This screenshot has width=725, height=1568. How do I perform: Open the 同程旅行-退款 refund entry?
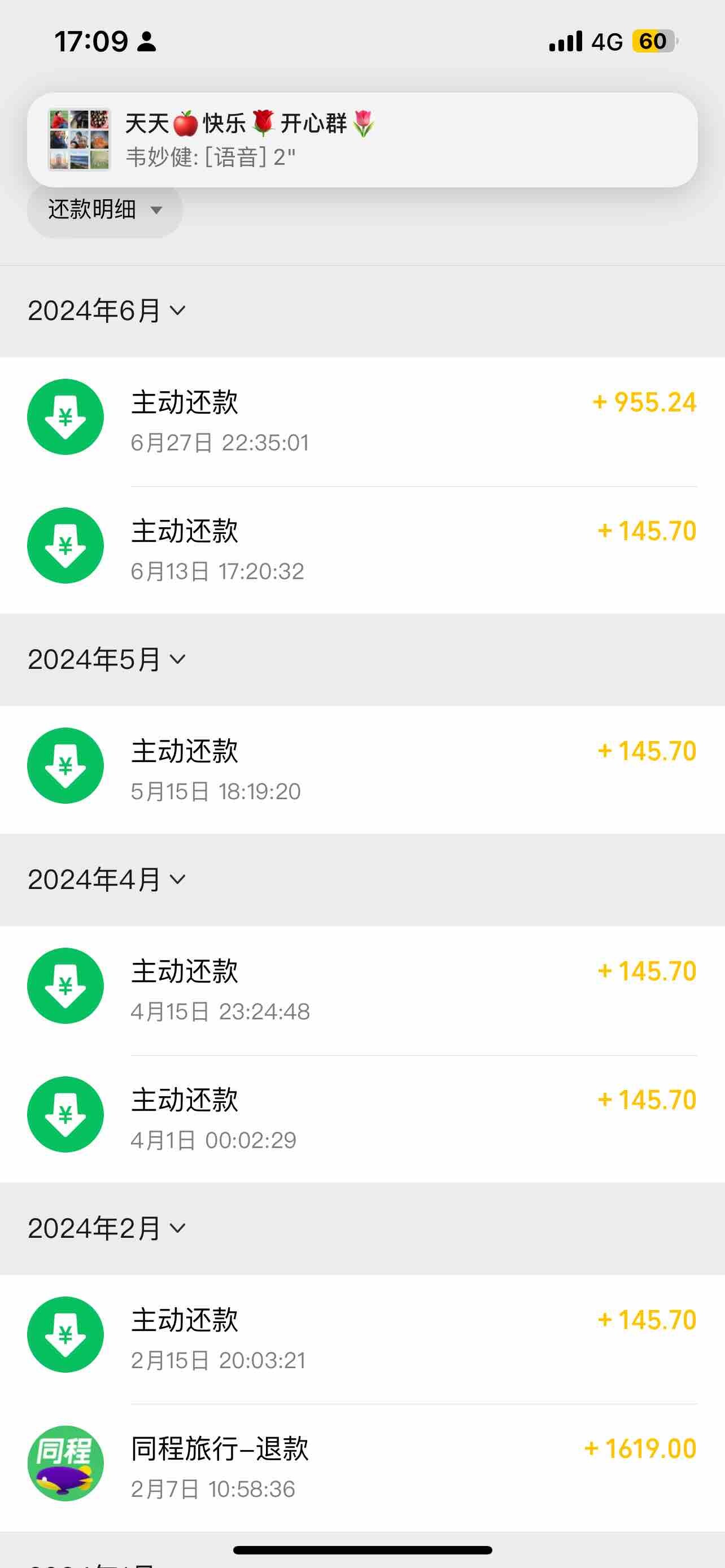pyautogui.click(x=362, y=1468)
